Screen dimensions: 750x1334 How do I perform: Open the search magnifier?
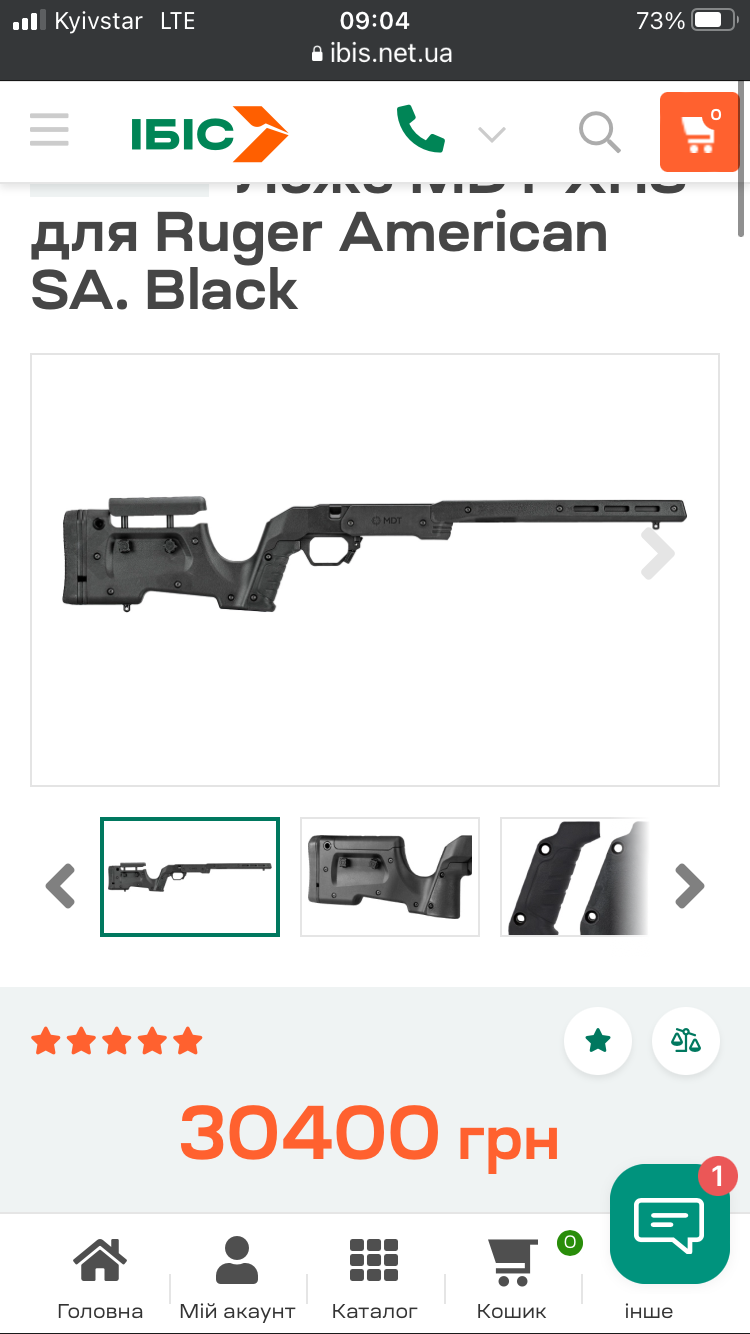(x=600, y=132)
